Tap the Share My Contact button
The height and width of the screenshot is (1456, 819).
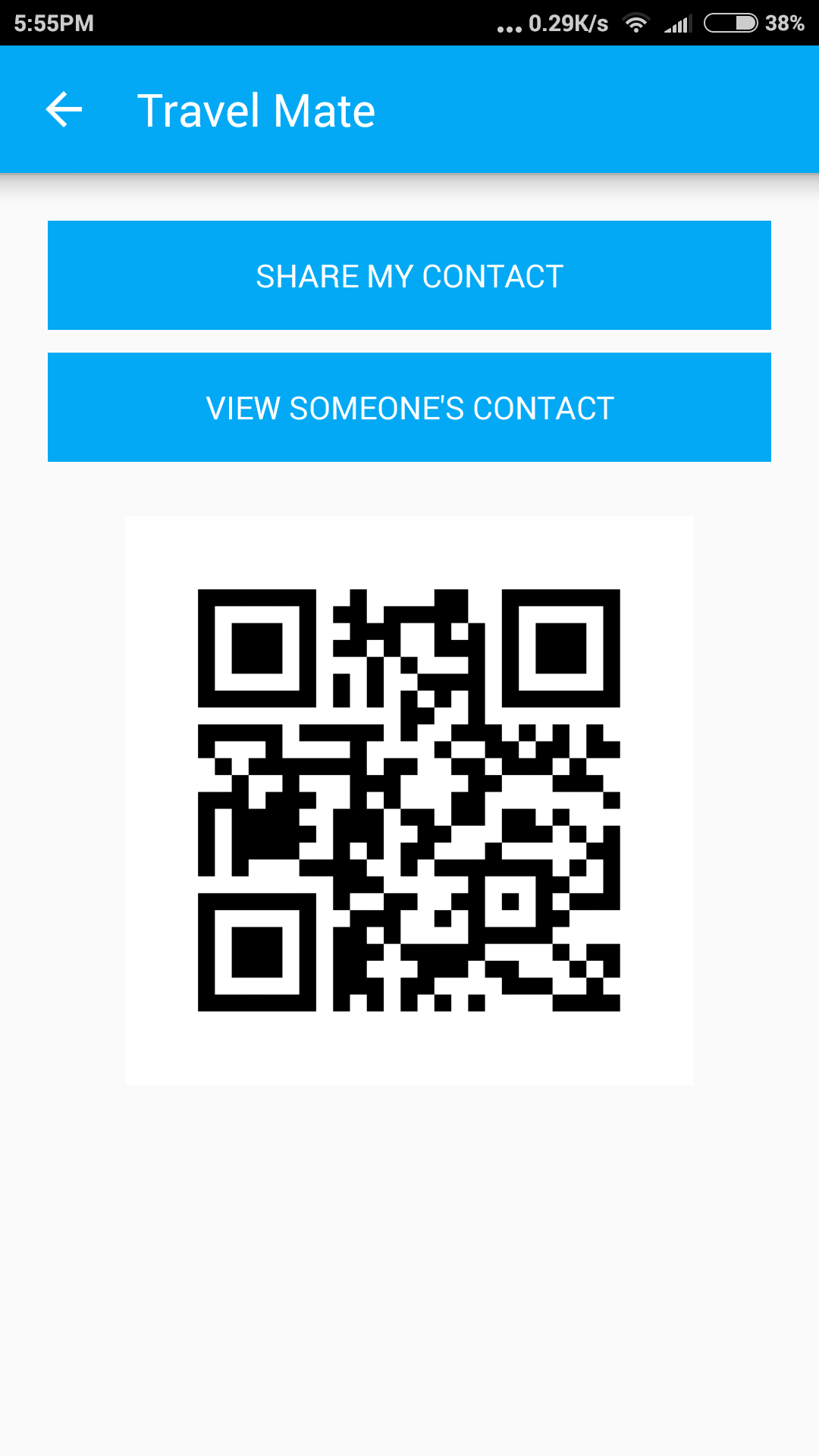click(409, 275)
